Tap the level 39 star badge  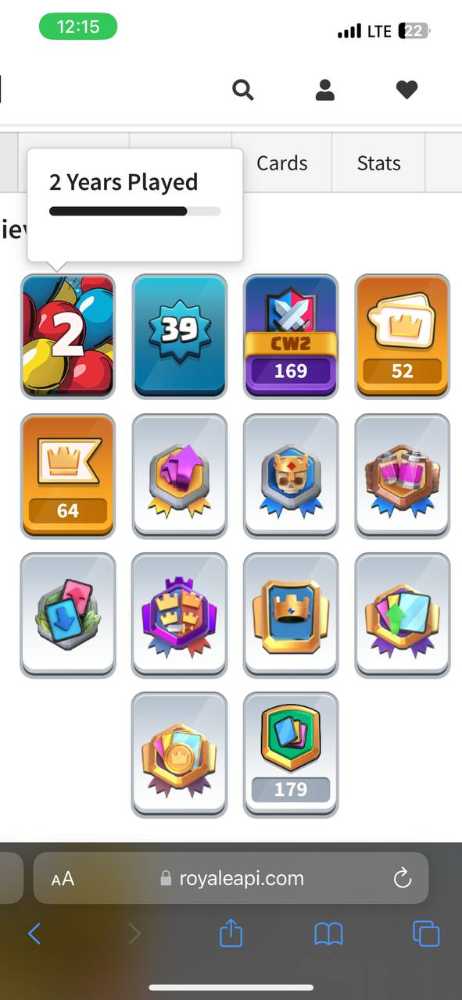[x=179, y=336]
